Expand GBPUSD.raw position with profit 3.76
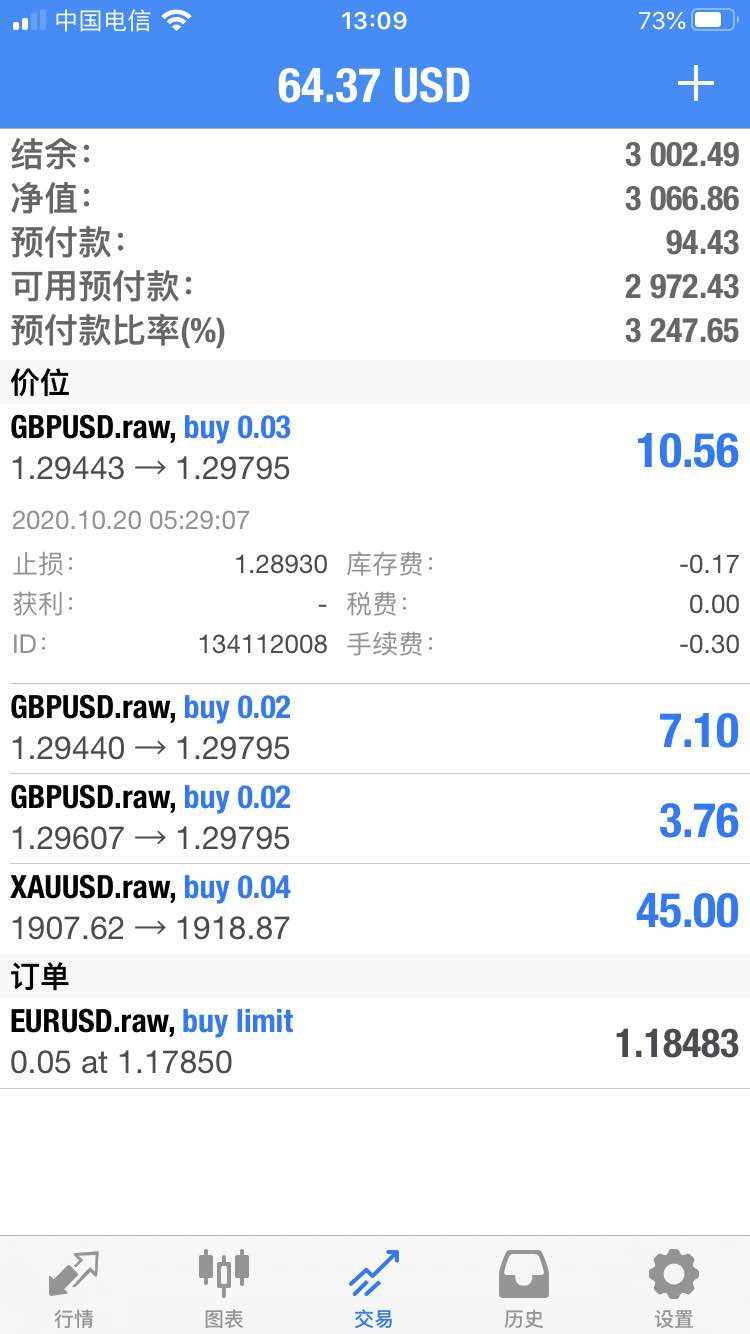The width and height of the screenshot is (750, 1334). point(375,819)
